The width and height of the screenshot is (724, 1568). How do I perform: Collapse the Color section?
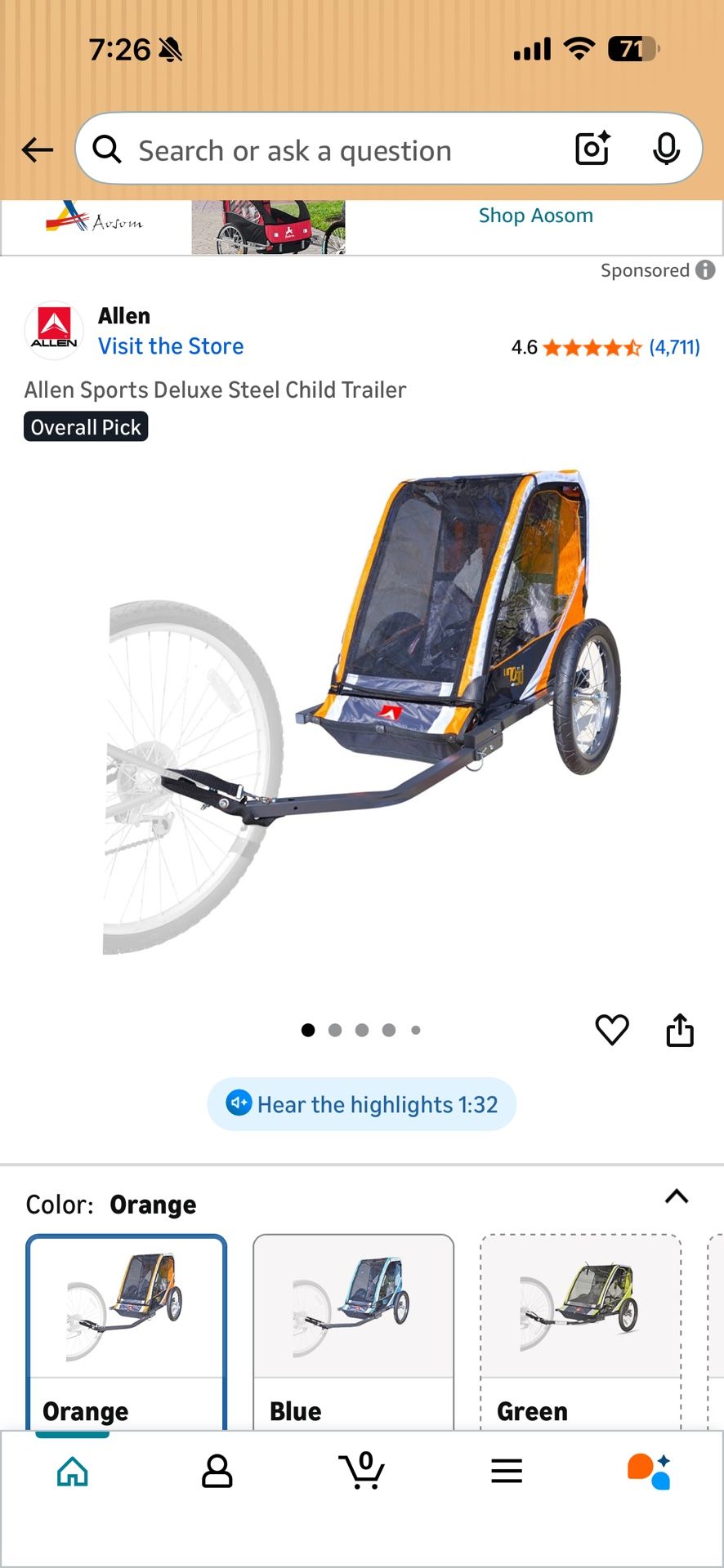click(x=677, y=1196)
